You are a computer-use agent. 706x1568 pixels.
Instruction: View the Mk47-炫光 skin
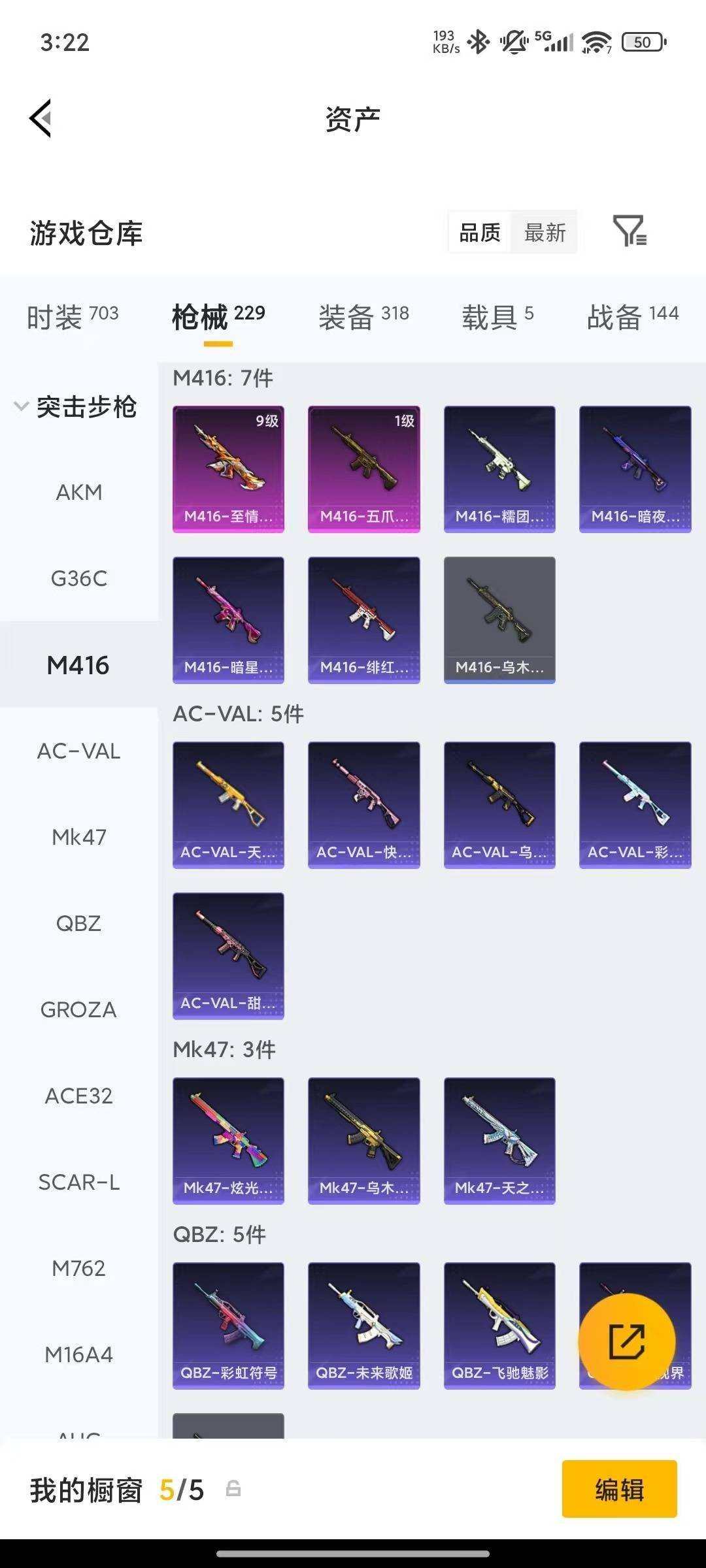[228, 1141]
